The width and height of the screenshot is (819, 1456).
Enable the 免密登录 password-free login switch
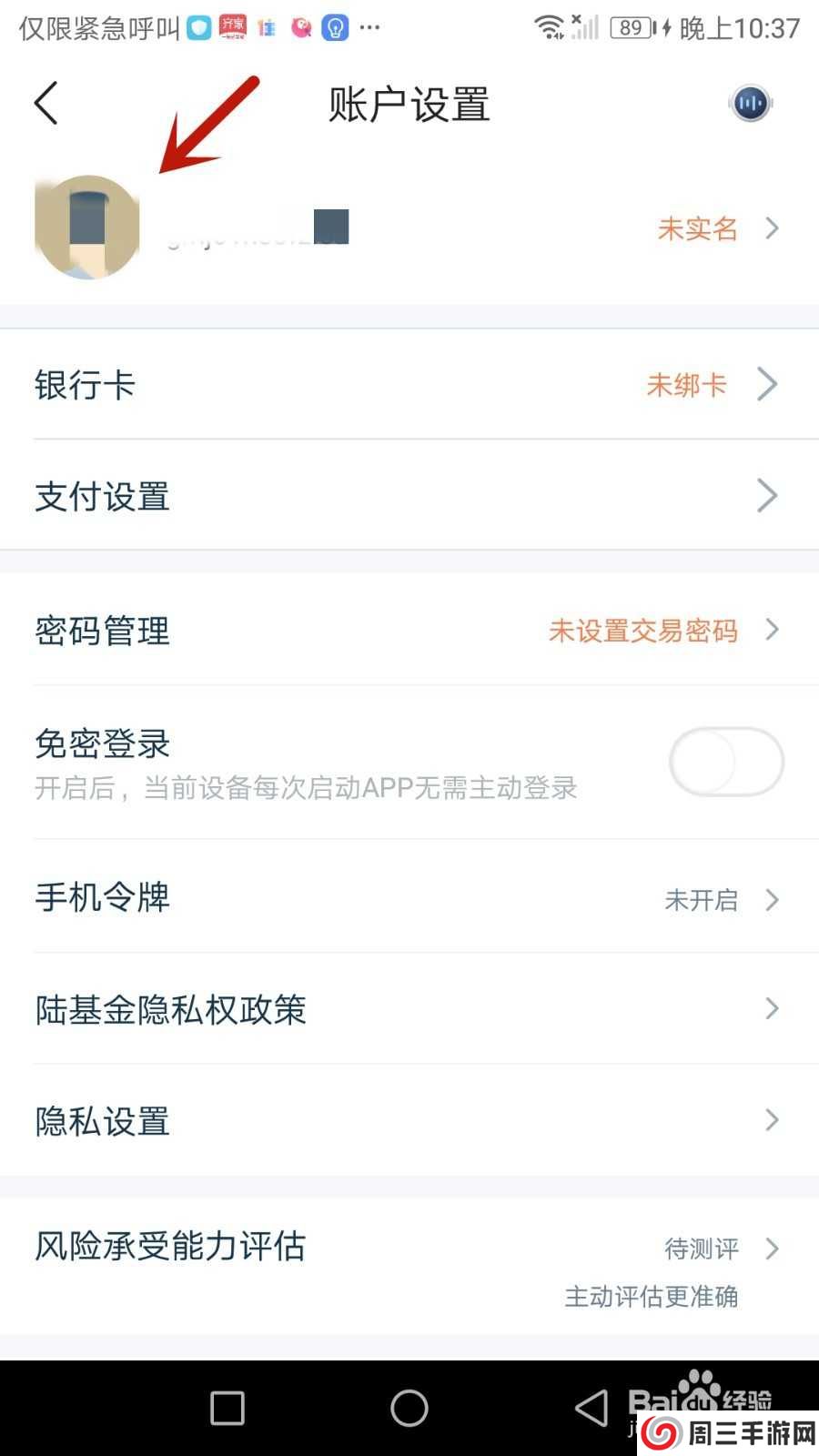pos(725,762)
